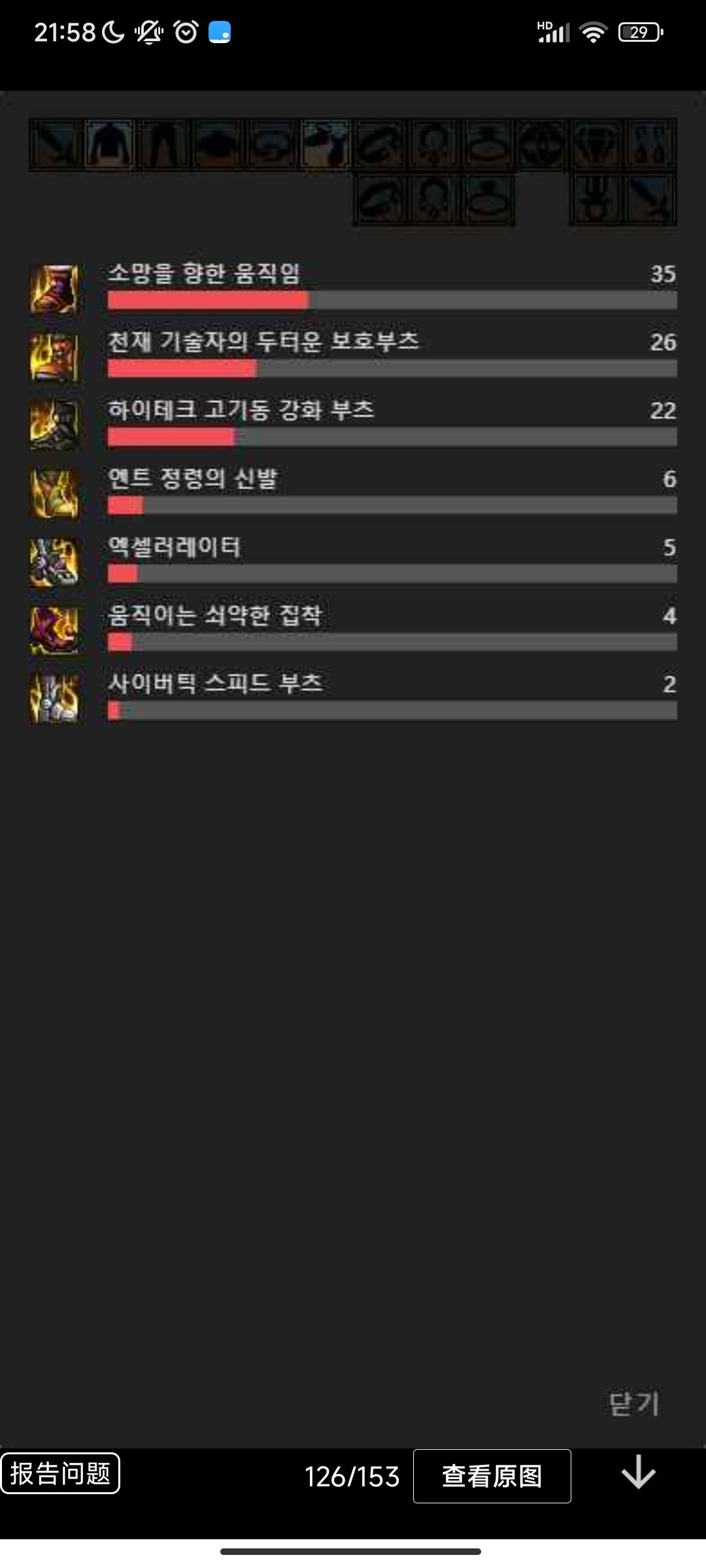Screen dimensions: 706x1568
Task: Download the image with the down arrow
Action: click(638, 1475)
